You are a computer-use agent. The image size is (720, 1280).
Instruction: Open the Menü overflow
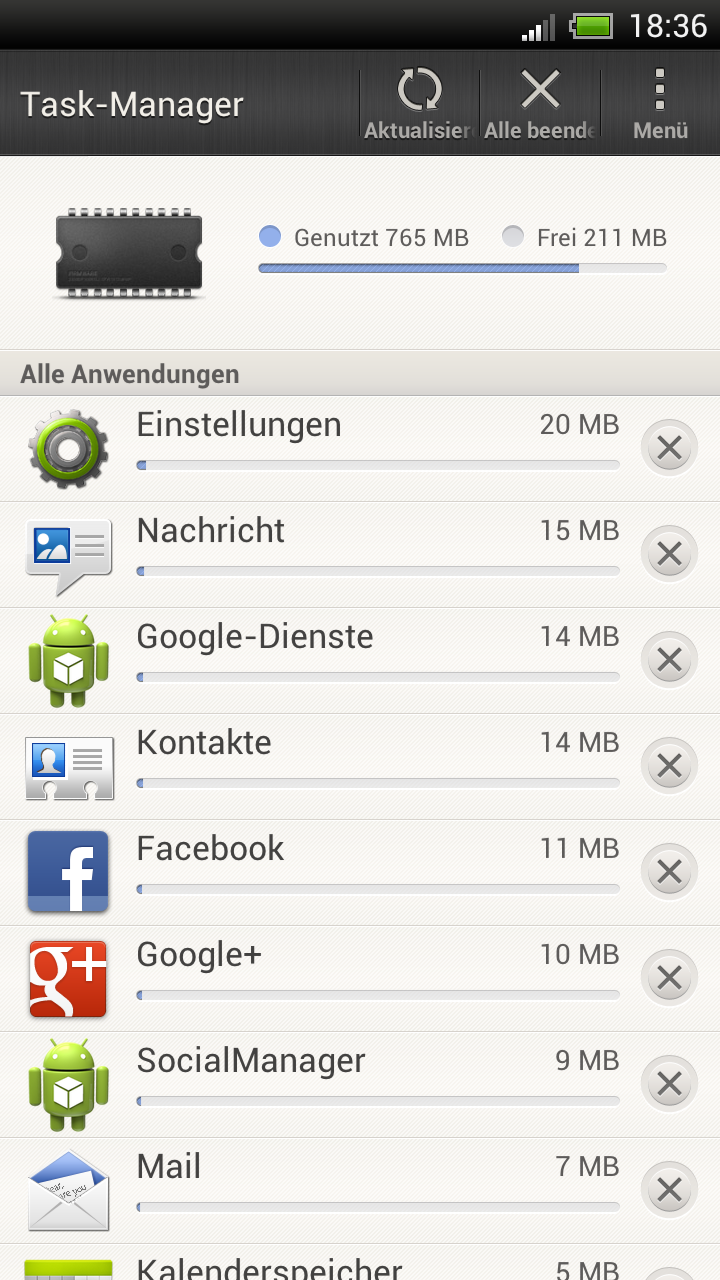[x=660, y=103]
